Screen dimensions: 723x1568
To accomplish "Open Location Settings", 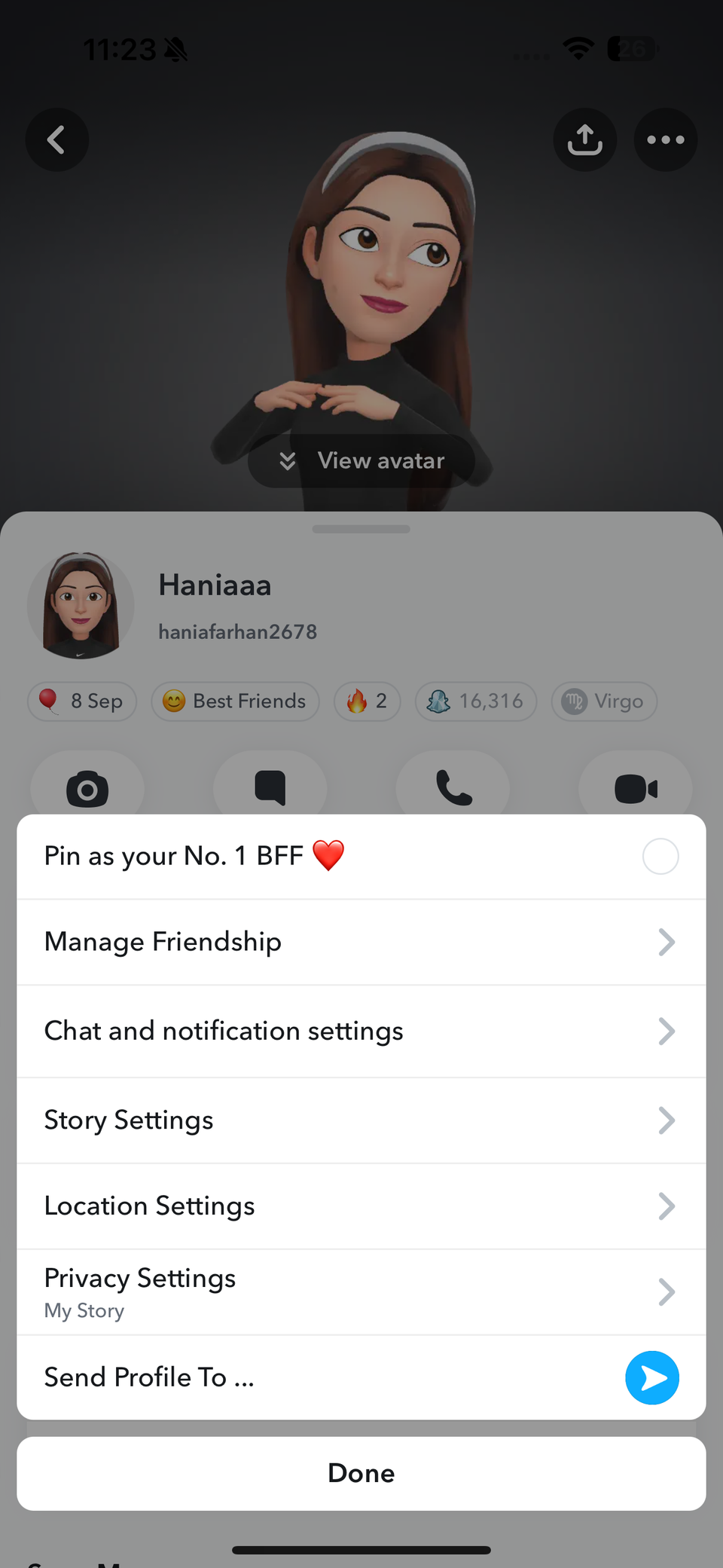I will [x=361, y=1206].
